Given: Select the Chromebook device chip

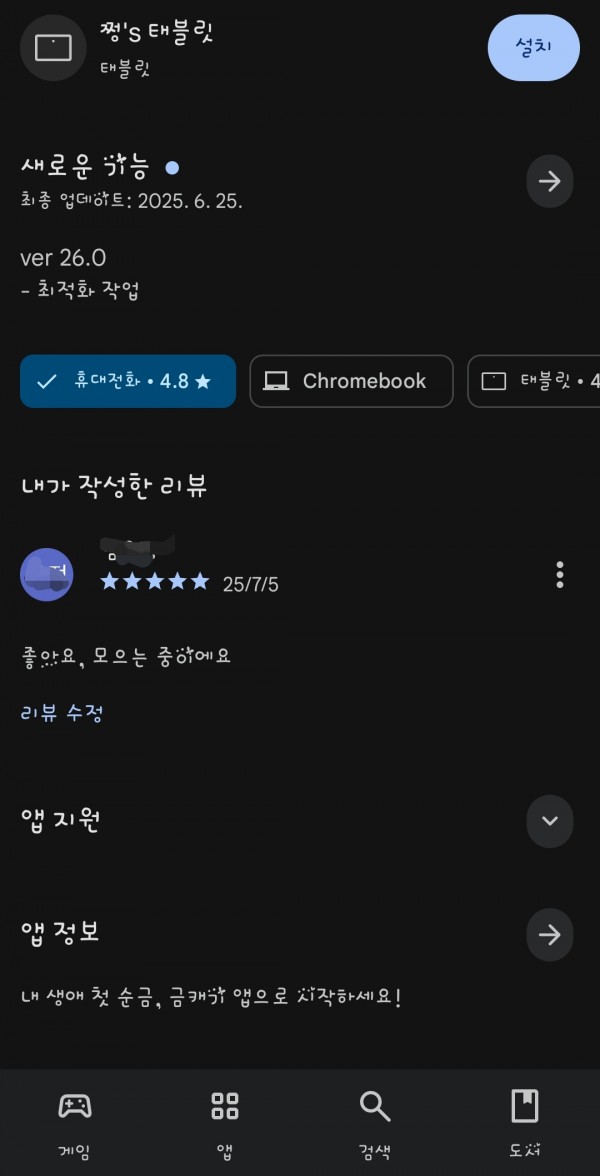Looking at the screenshot, I should [x=351, y=381].
